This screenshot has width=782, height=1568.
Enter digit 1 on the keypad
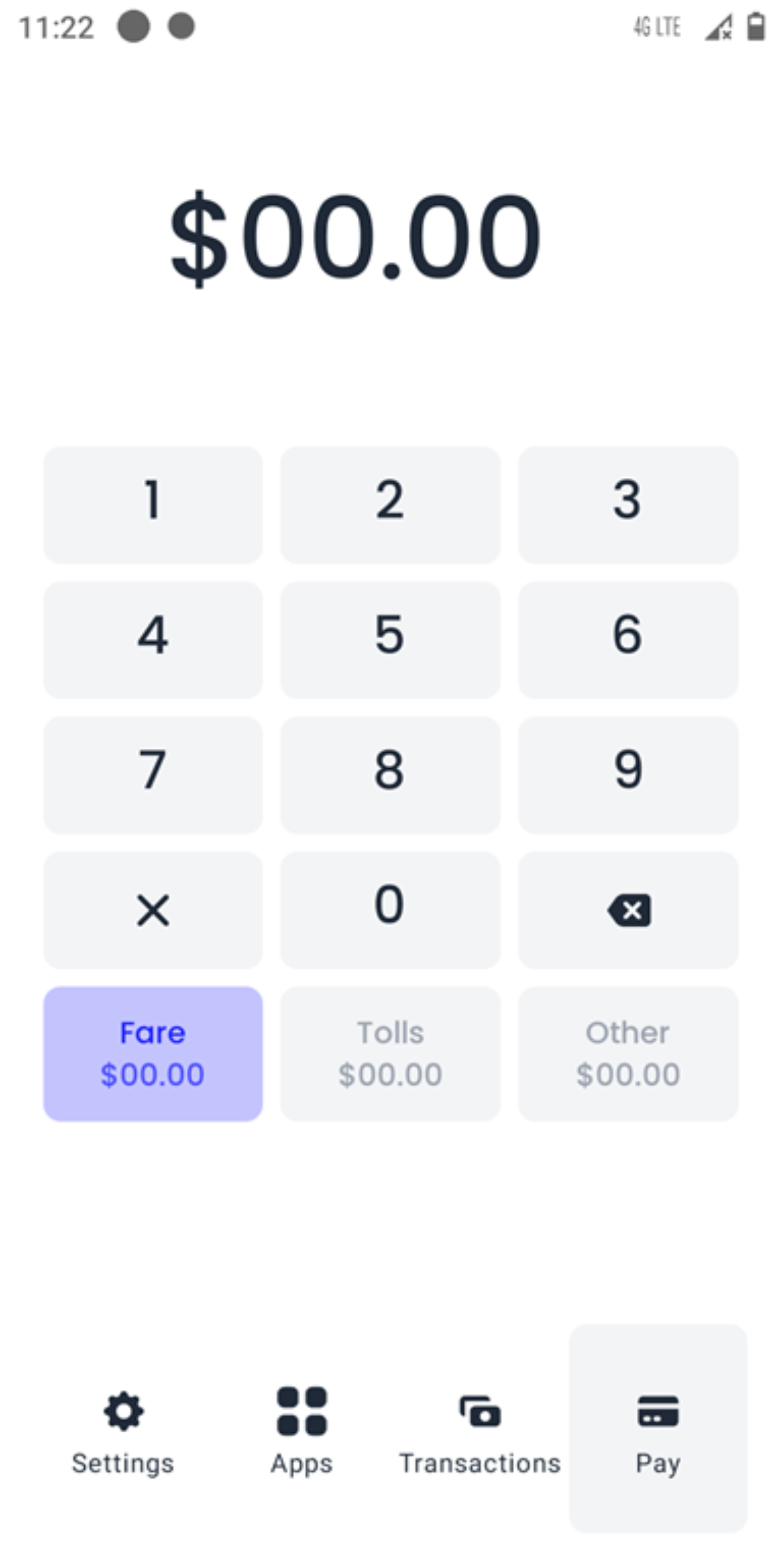click(153, 504)
